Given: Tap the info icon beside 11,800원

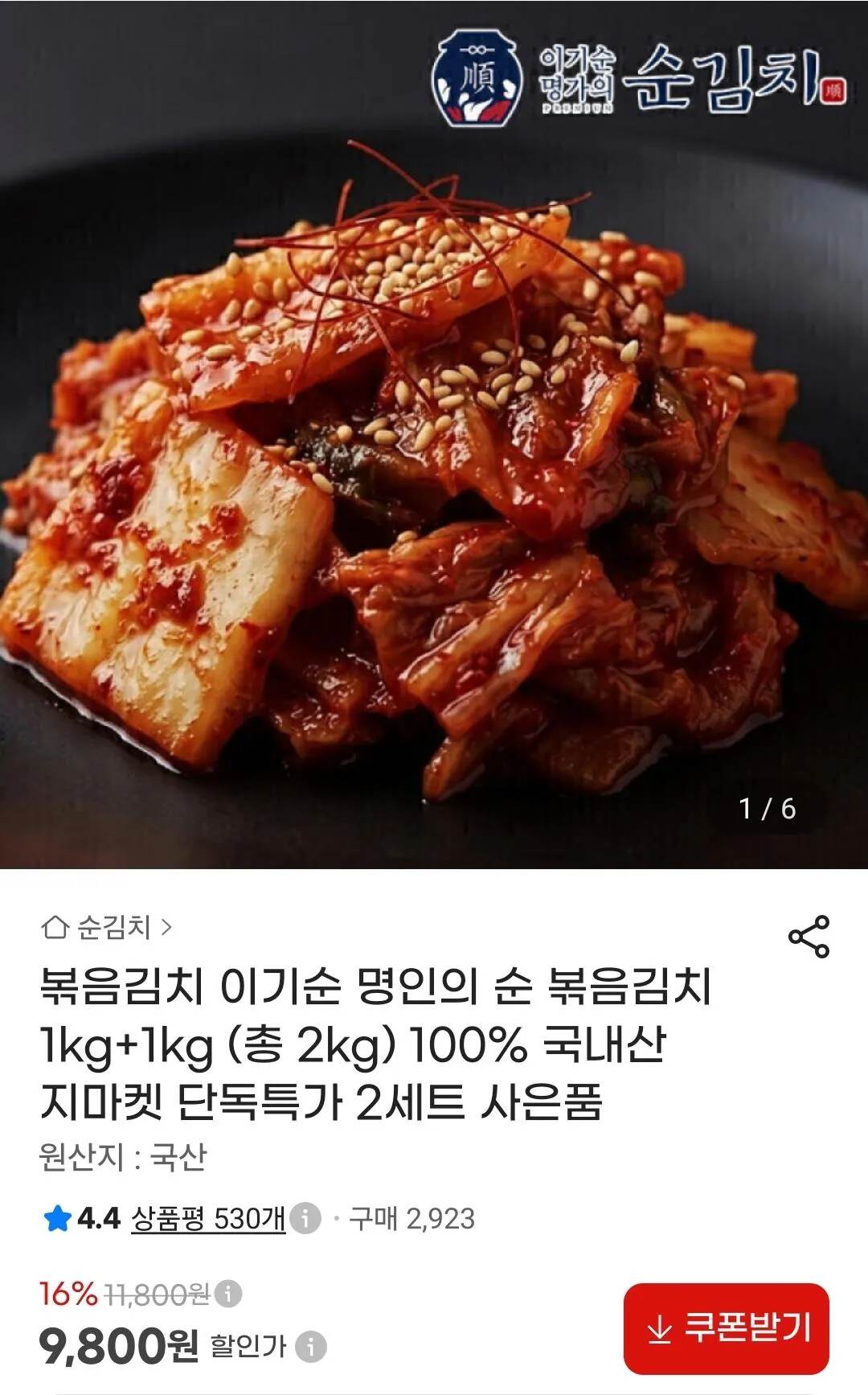Looking at the screenshot, I should coord(229,1294).
